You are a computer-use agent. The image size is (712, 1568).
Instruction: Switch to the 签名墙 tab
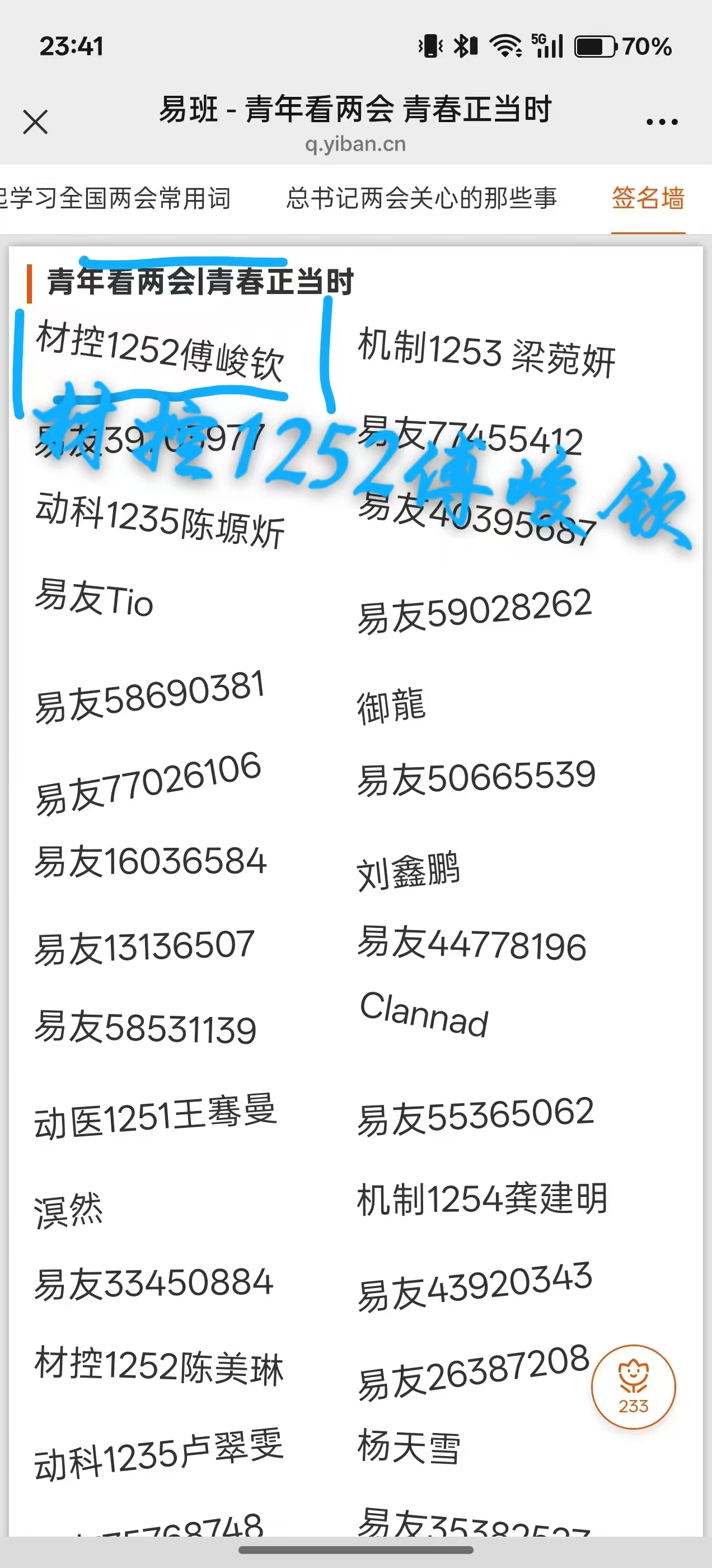pyautogui.click(x=648, y=198)
